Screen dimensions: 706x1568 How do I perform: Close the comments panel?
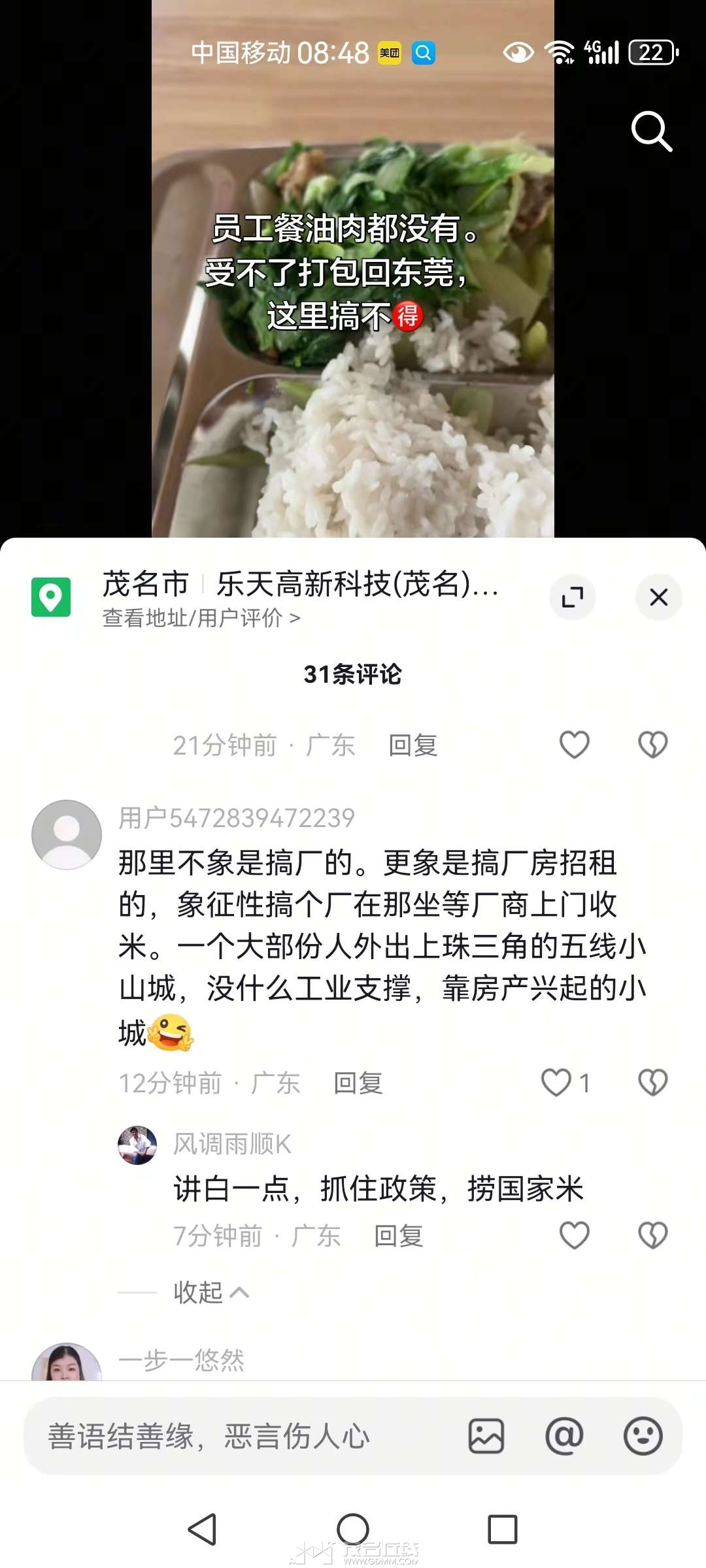(658, 597)
